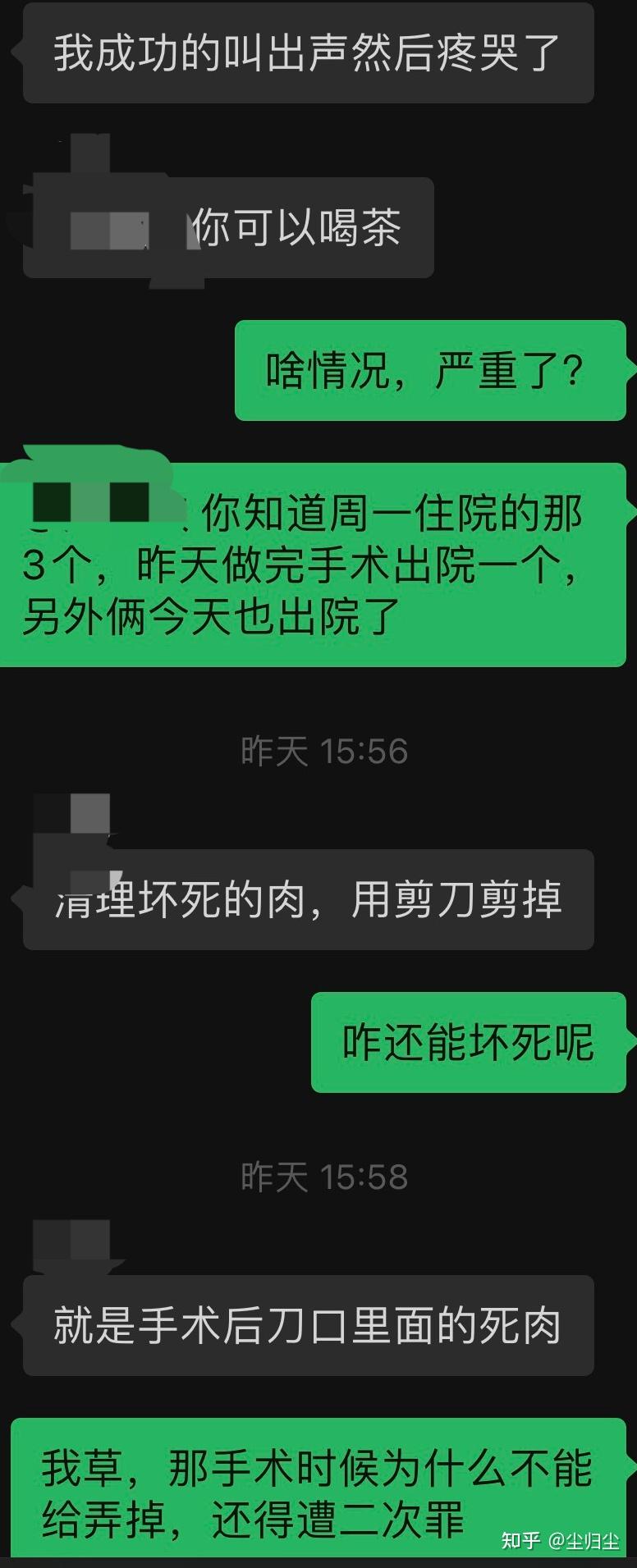
Task: Tap the timestamp '昨天 15:58'
Action: coord(318,1175)
